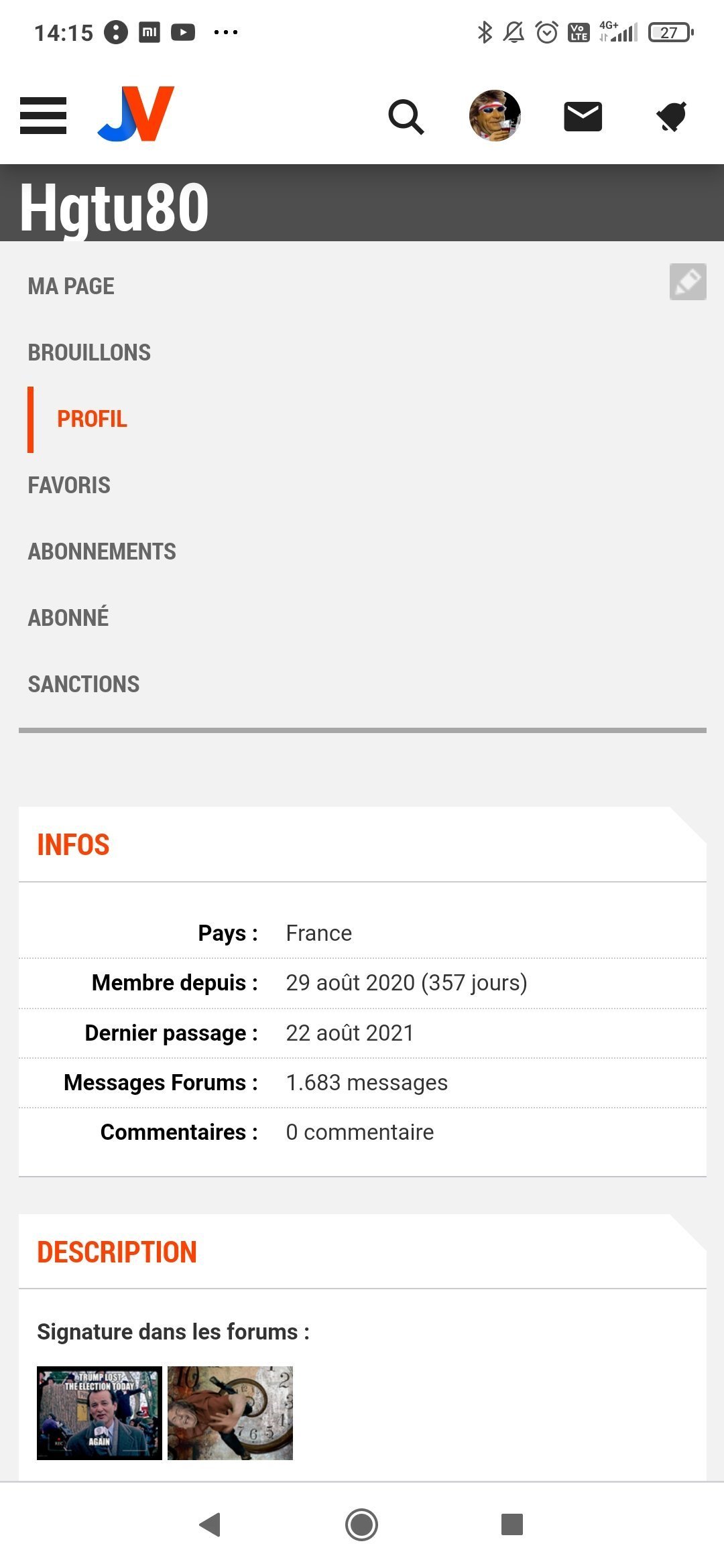Viewport: 724px width, 1568px height.
Task: Open the user avatar menu
Action: (x=495, y=115)
